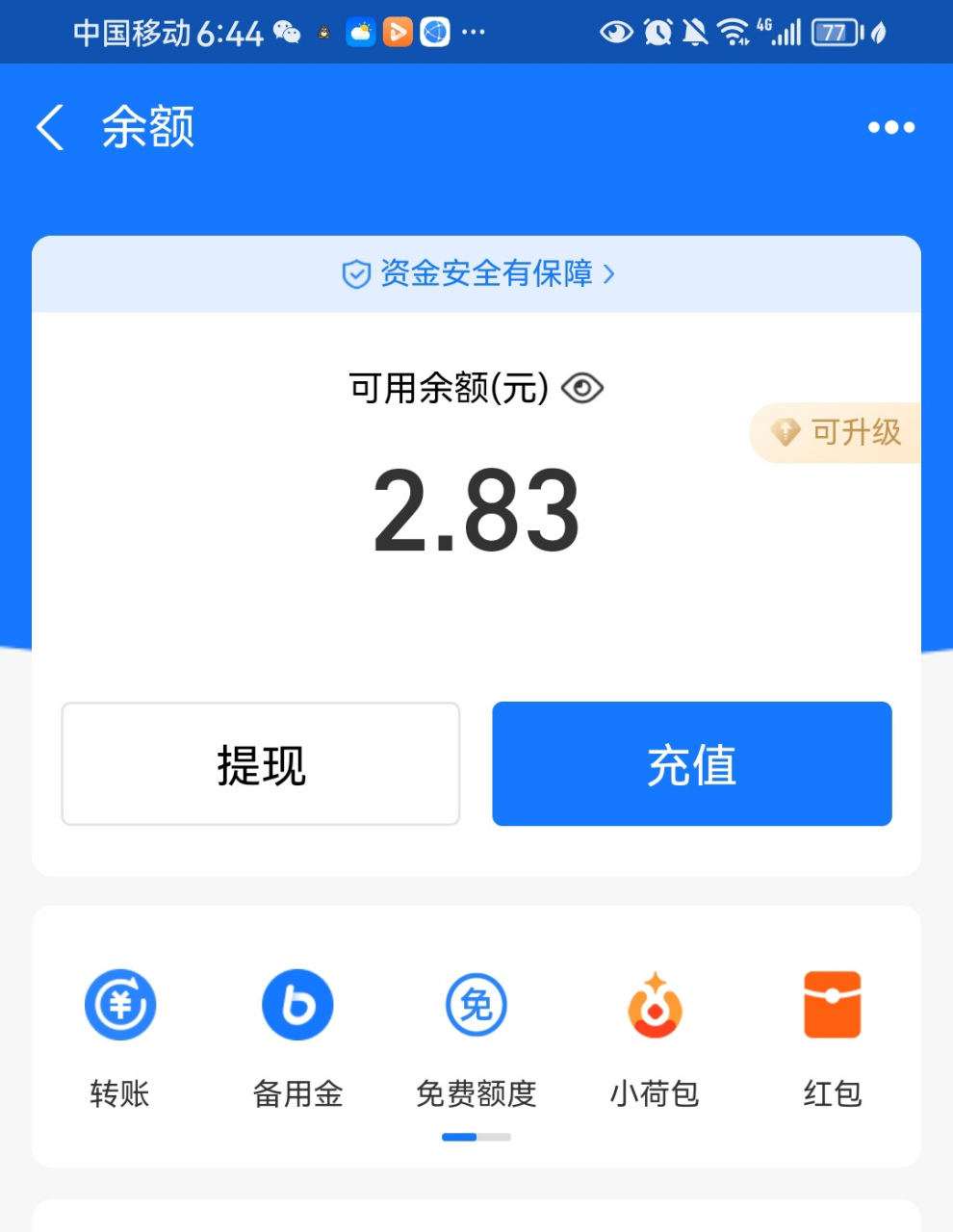
Task: Select the 余额 page title
Action: [144, 126]
